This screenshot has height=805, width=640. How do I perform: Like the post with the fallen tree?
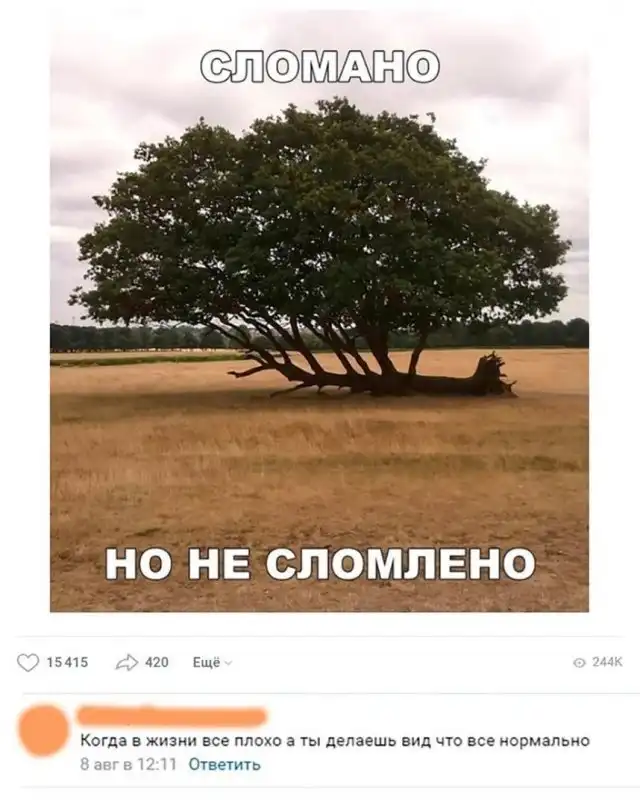click(28, 662)
